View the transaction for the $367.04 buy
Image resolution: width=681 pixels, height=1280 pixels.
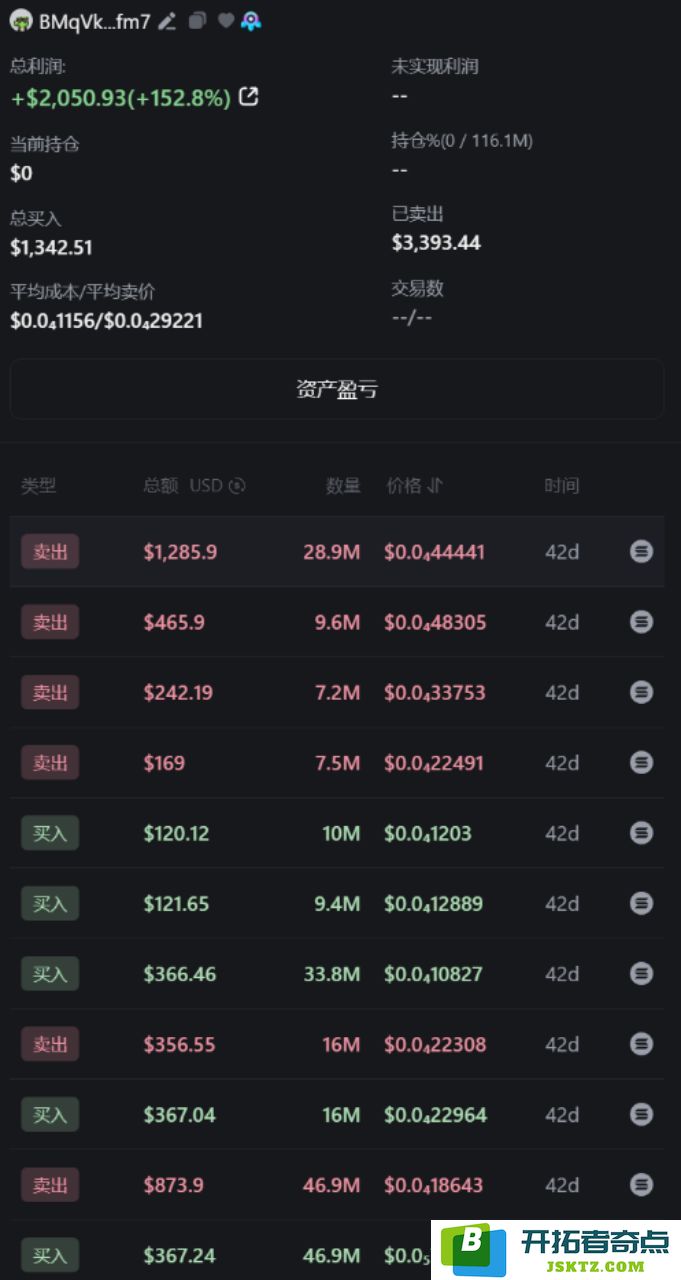tap(642, 1114)
